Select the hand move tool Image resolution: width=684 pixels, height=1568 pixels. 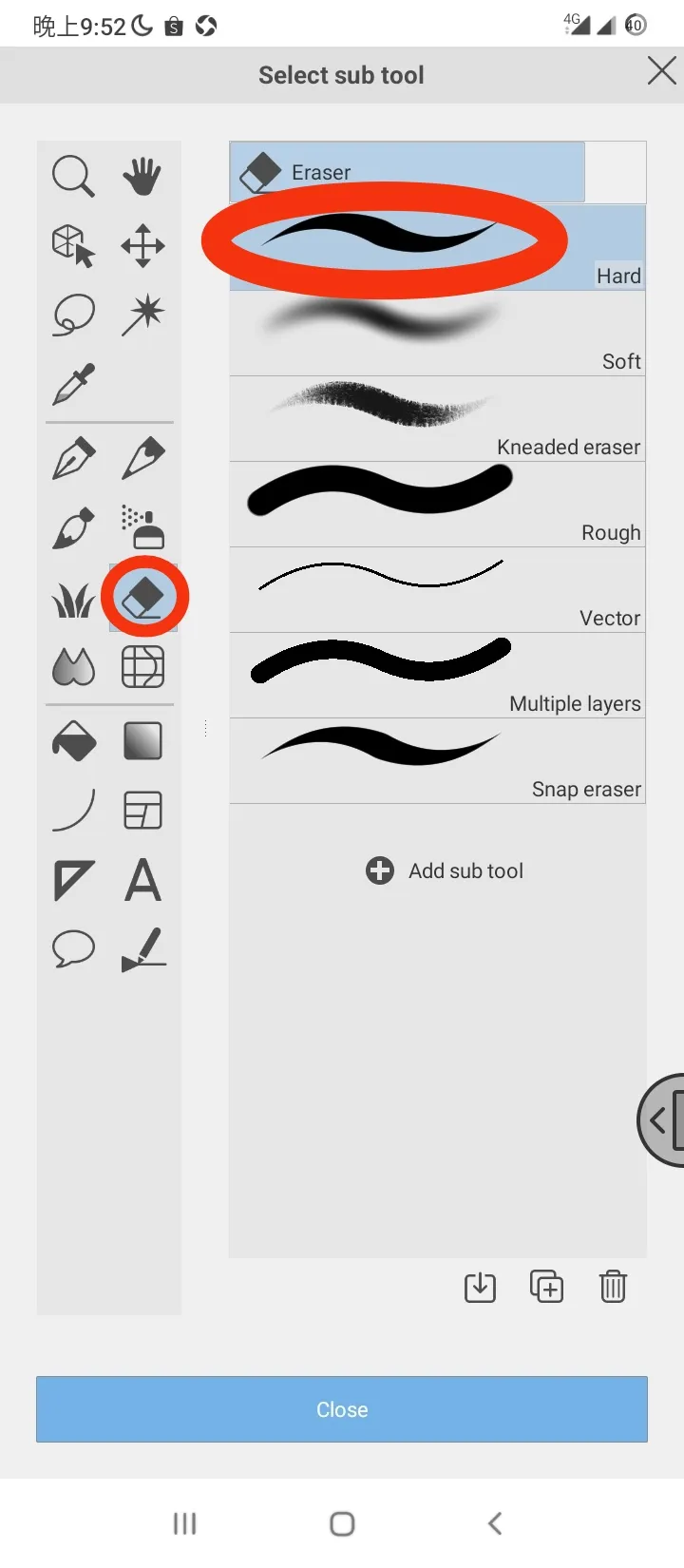(142, 177)
